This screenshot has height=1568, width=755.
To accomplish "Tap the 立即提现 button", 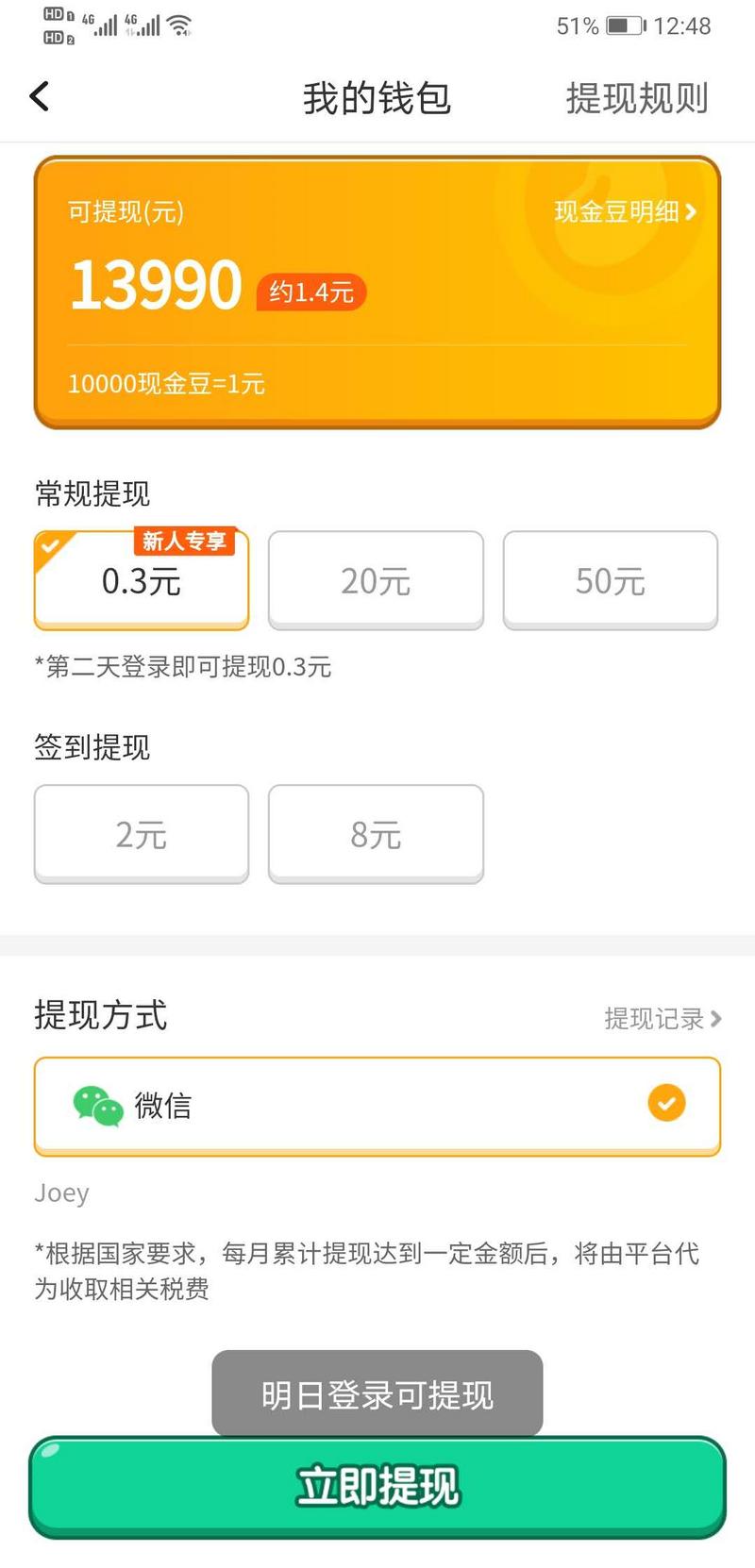I will click(377, 1486).
